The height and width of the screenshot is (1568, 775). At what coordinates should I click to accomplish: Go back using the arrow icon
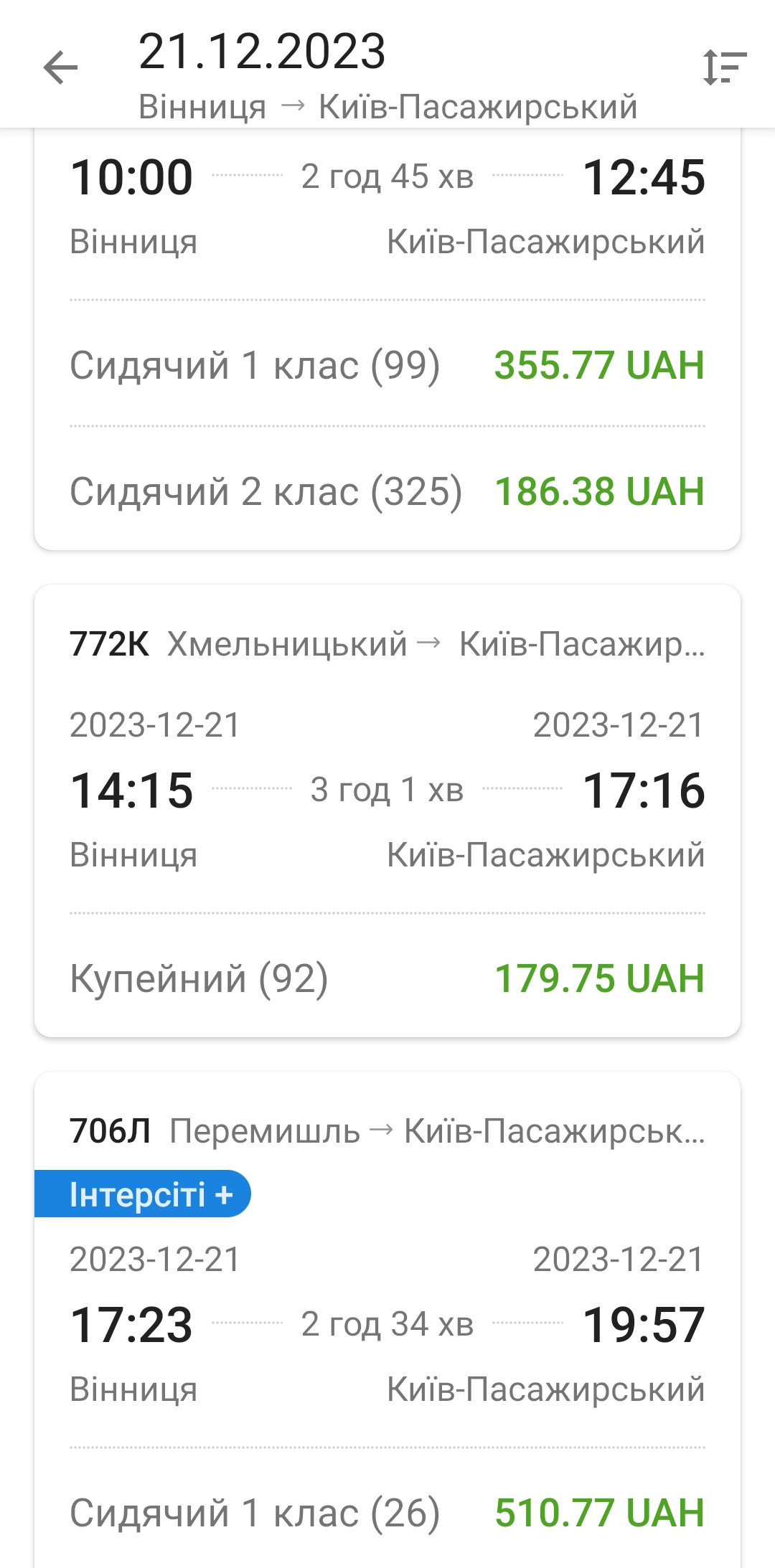click(x=60, y=68)
